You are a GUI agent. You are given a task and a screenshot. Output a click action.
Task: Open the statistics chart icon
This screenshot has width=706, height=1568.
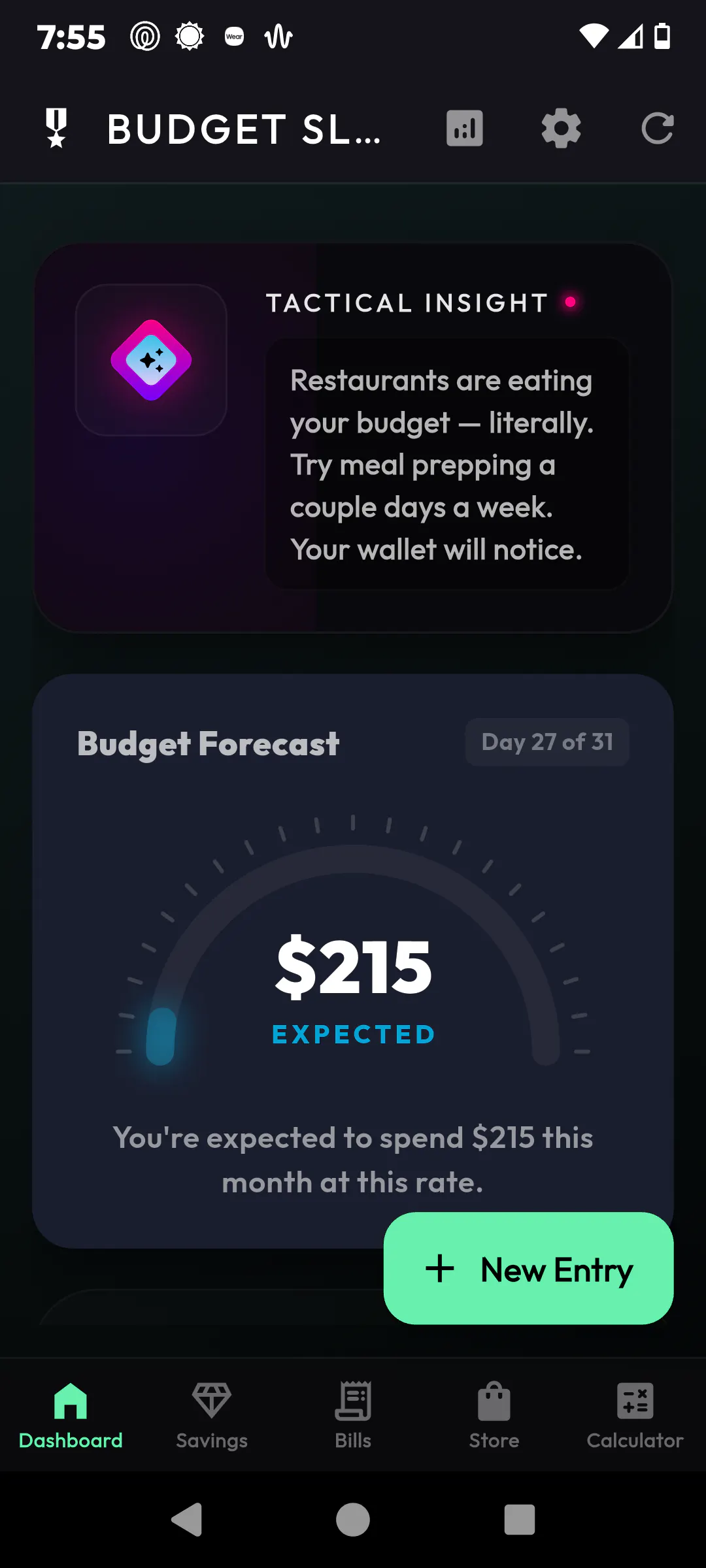[x=465, y=128]
